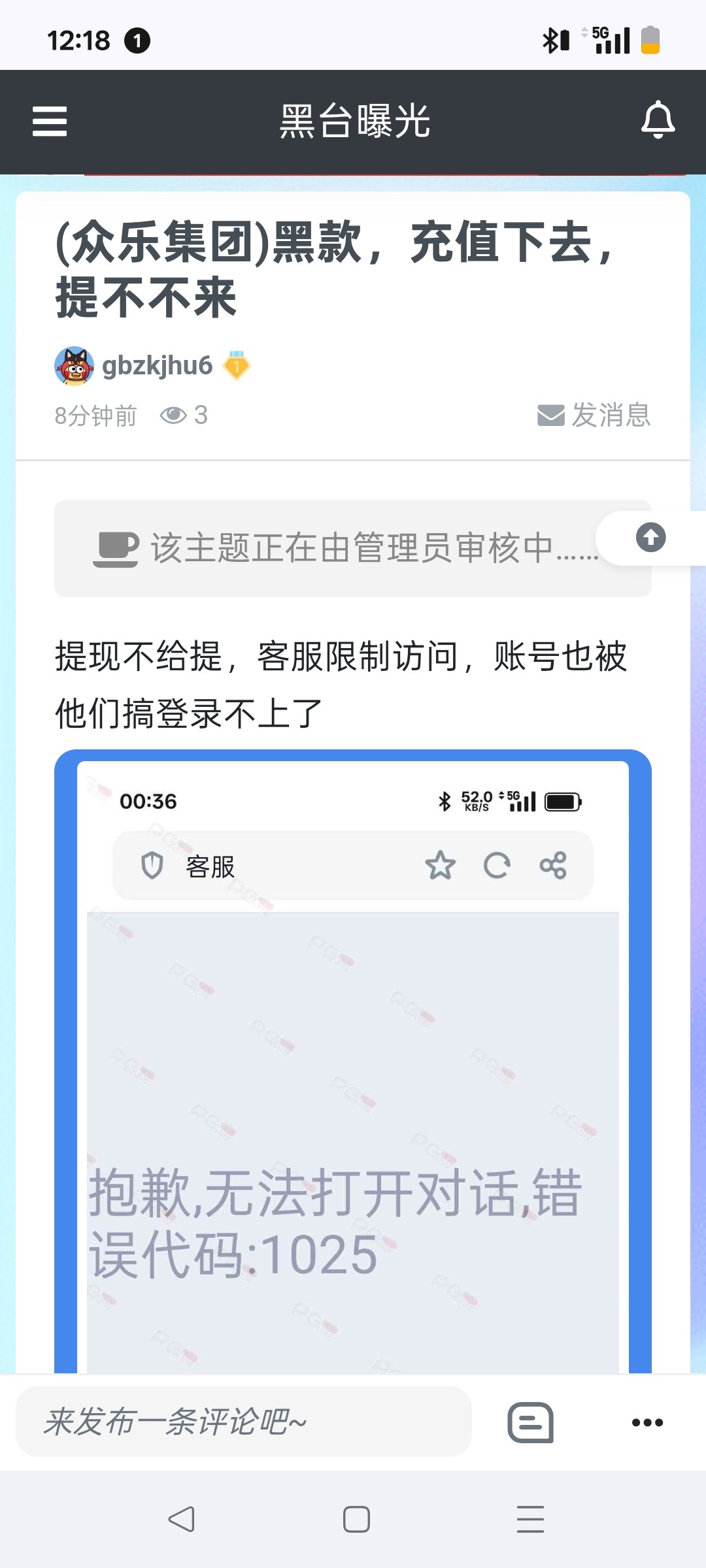The width and height of the screenshot is (706, 1568).
Task: Go back using system navigation
Action: (181, 1519)
